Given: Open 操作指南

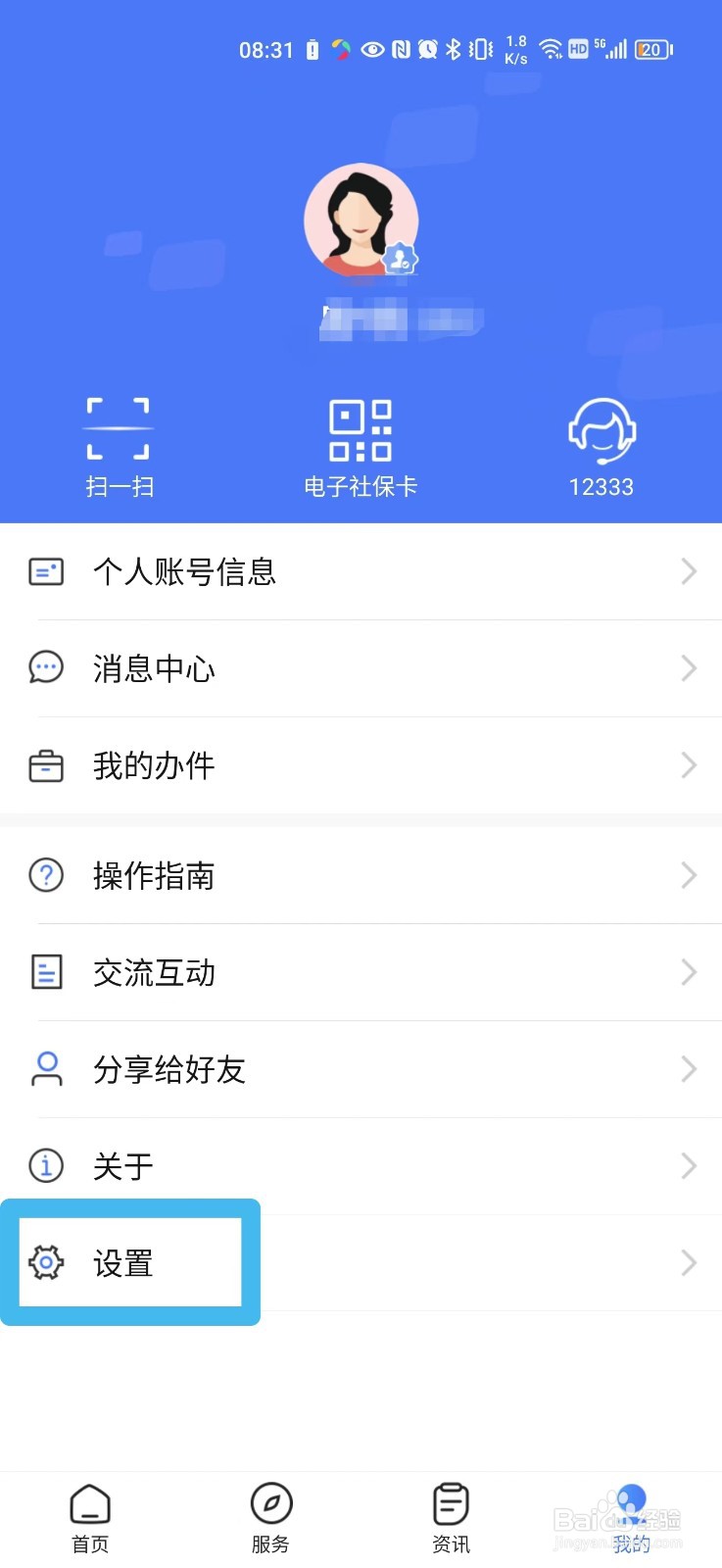Looking at the screenshot, I should point(361,875).
